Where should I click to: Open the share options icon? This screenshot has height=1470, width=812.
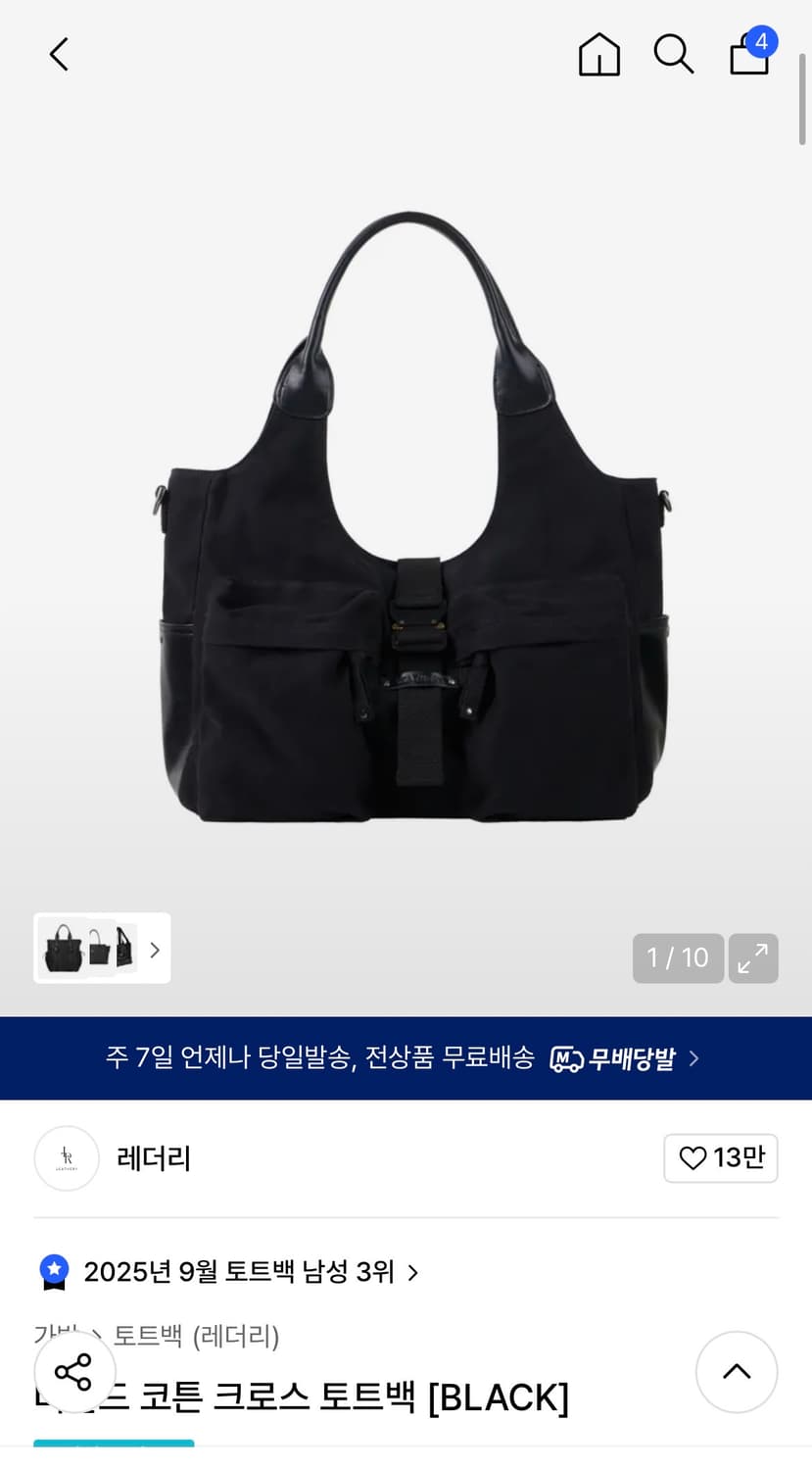[x=74, y=1372]
